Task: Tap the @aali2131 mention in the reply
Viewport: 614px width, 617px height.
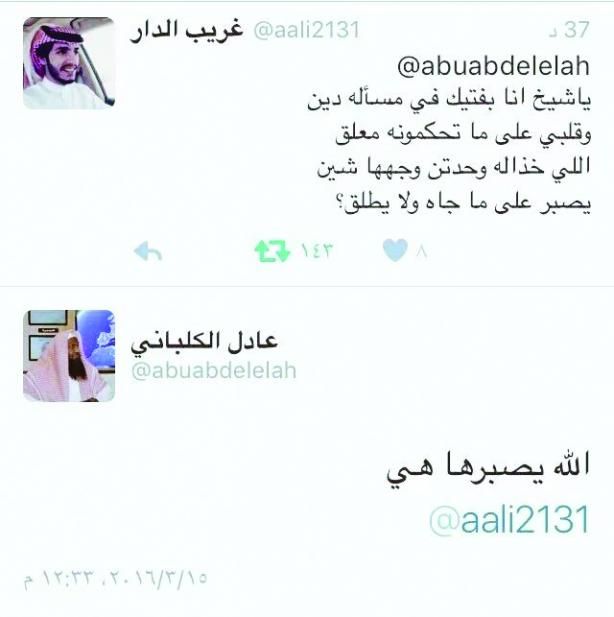Action: (509, 521)
